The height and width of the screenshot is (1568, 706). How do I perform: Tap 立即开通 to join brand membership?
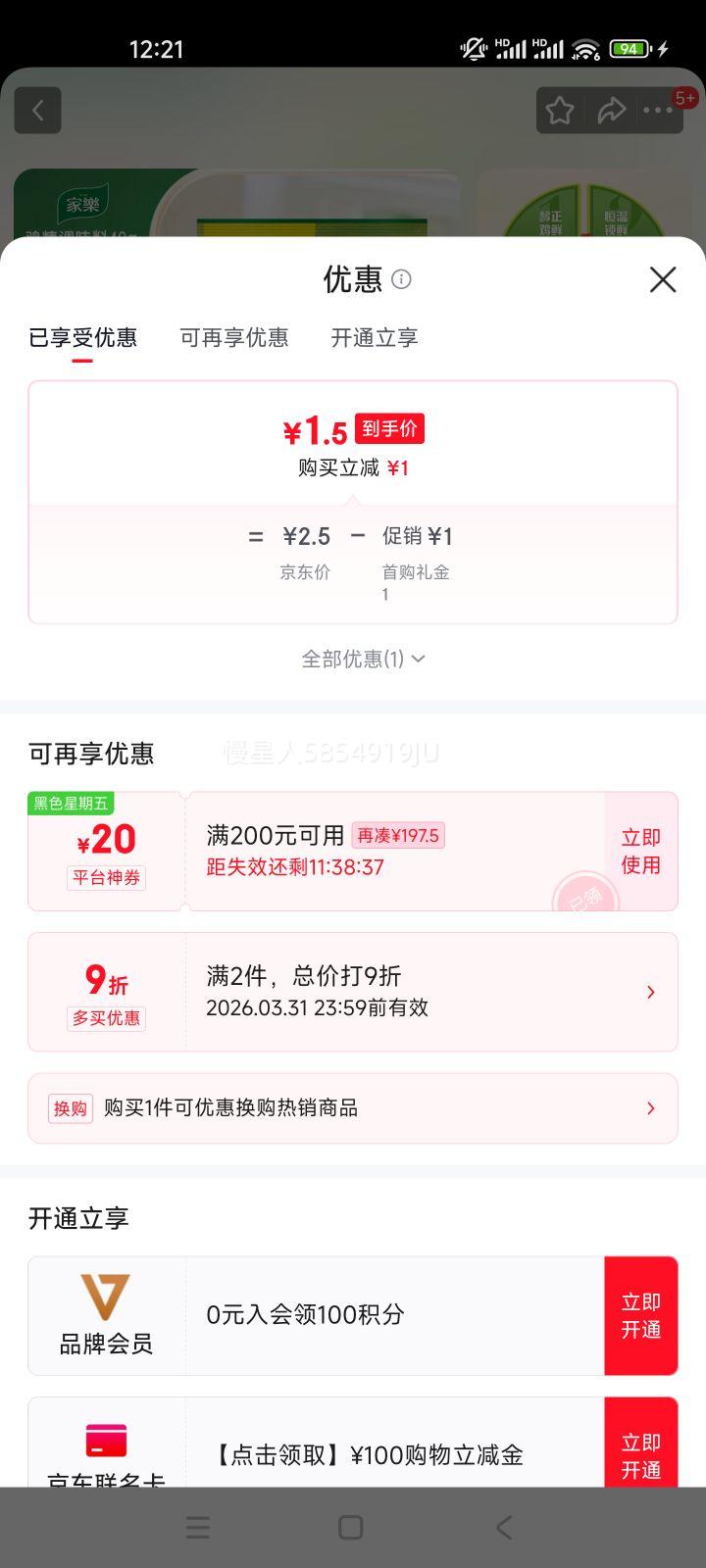639,1316
